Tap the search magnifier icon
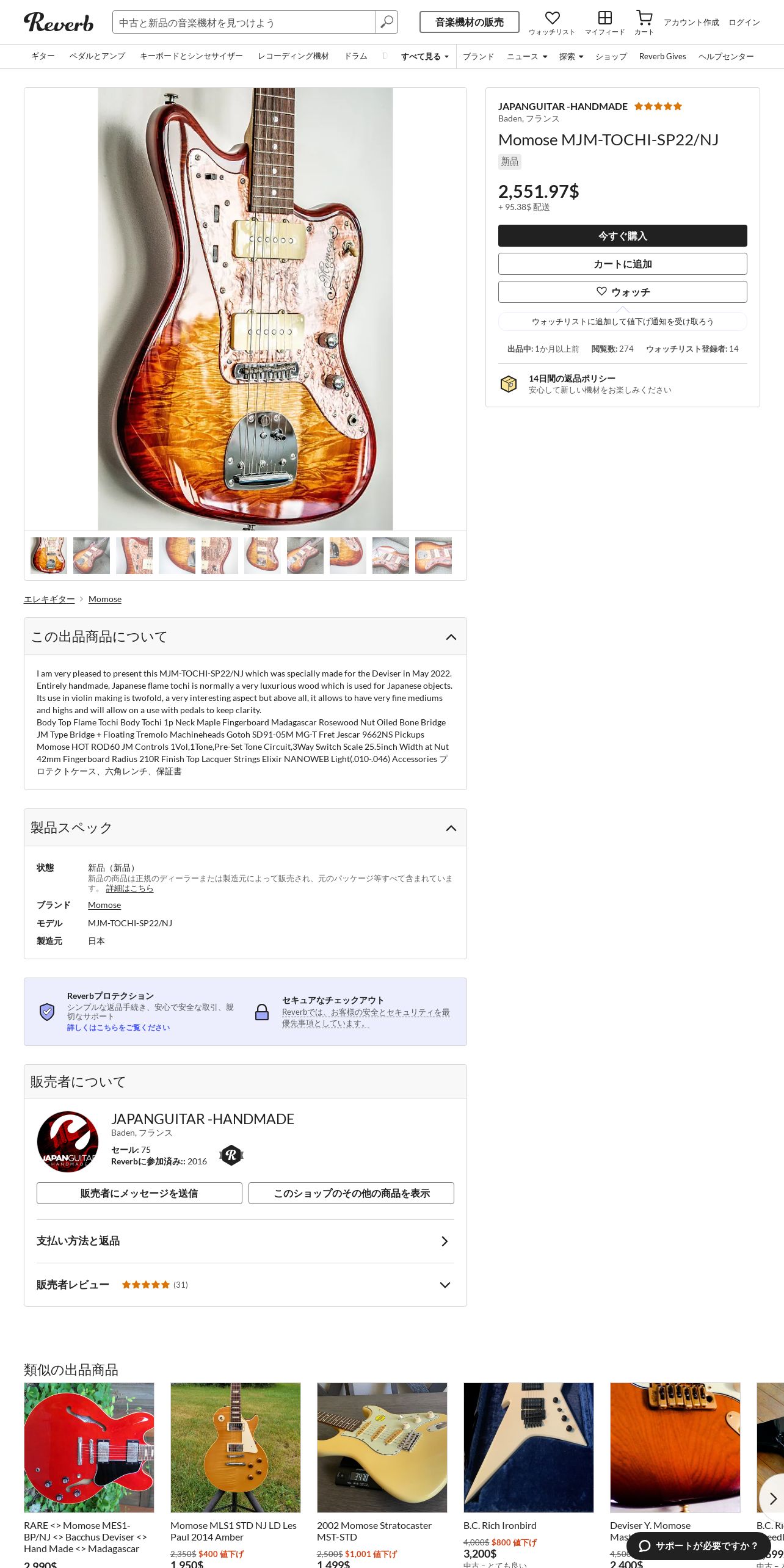Viewport: 784px width, 1568px height. pos(387,22)
